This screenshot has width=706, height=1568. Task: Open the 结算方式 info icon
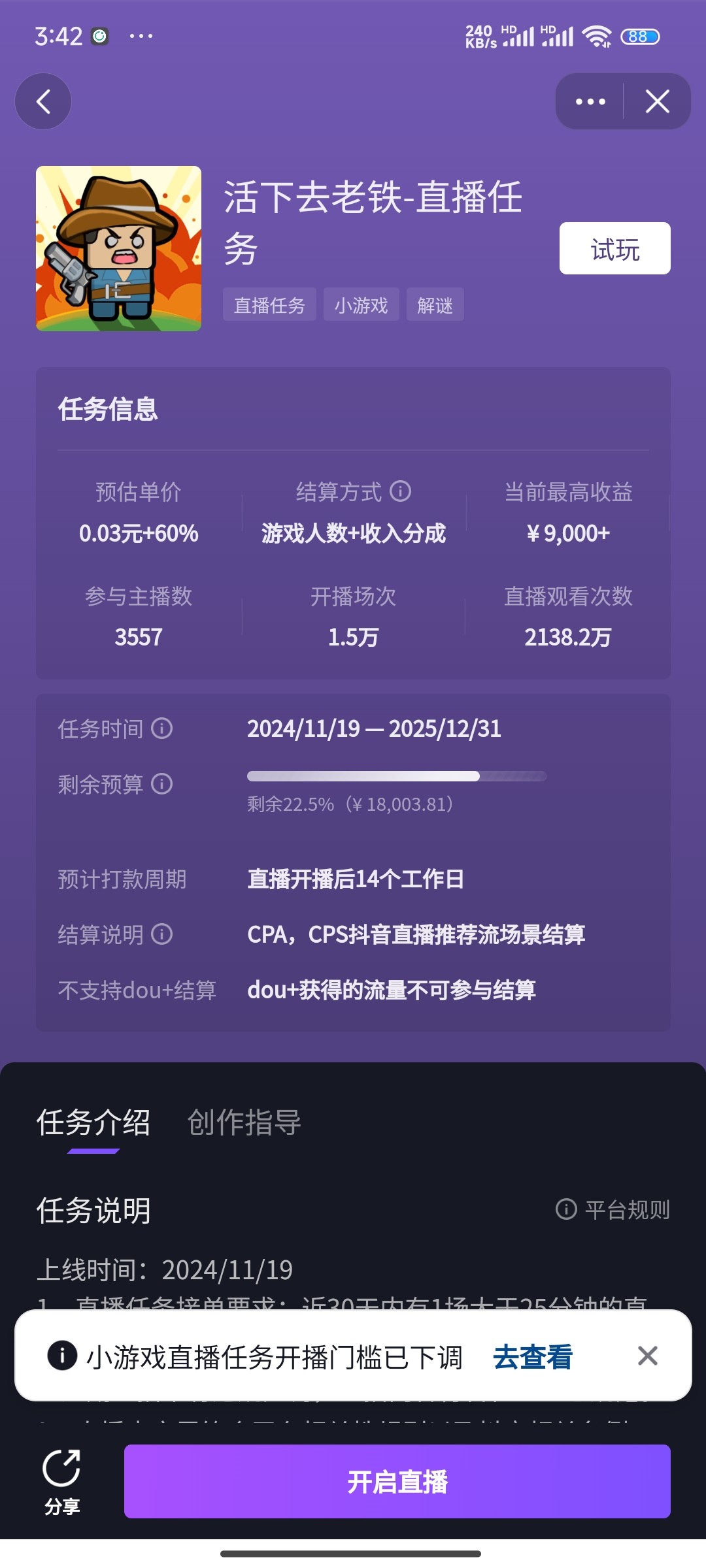coord(401,491)
